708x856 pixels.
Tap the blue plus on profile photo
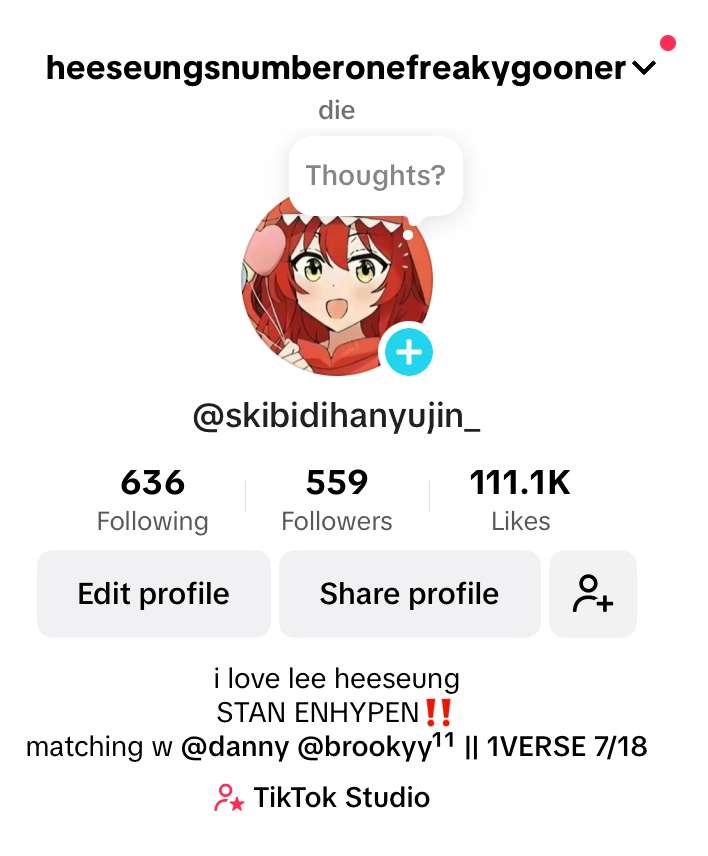click(408, 351)
